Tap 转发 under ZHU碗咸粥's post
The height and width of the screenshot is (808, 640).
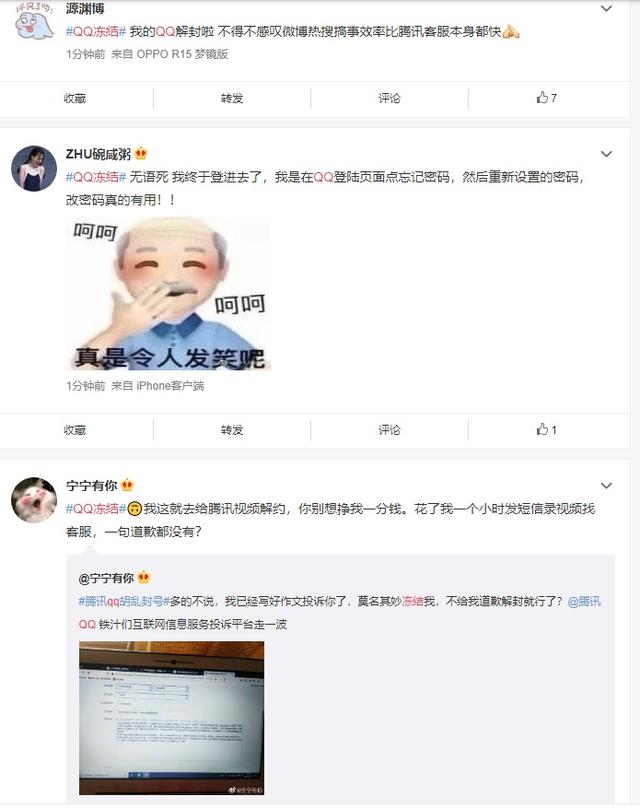tap(232, 430)
